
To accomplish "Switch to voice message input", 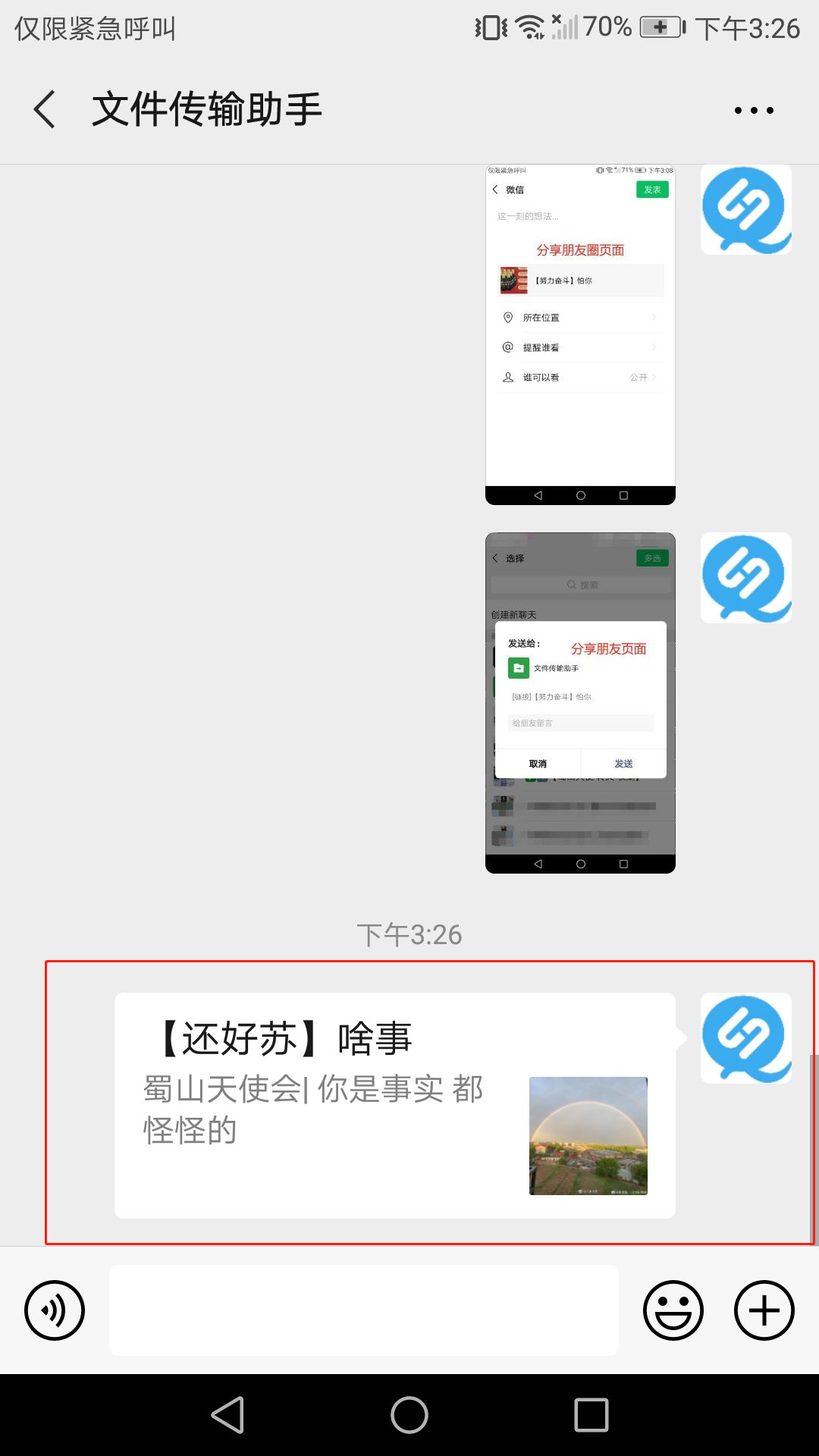I will click(x=55, y=1310).
